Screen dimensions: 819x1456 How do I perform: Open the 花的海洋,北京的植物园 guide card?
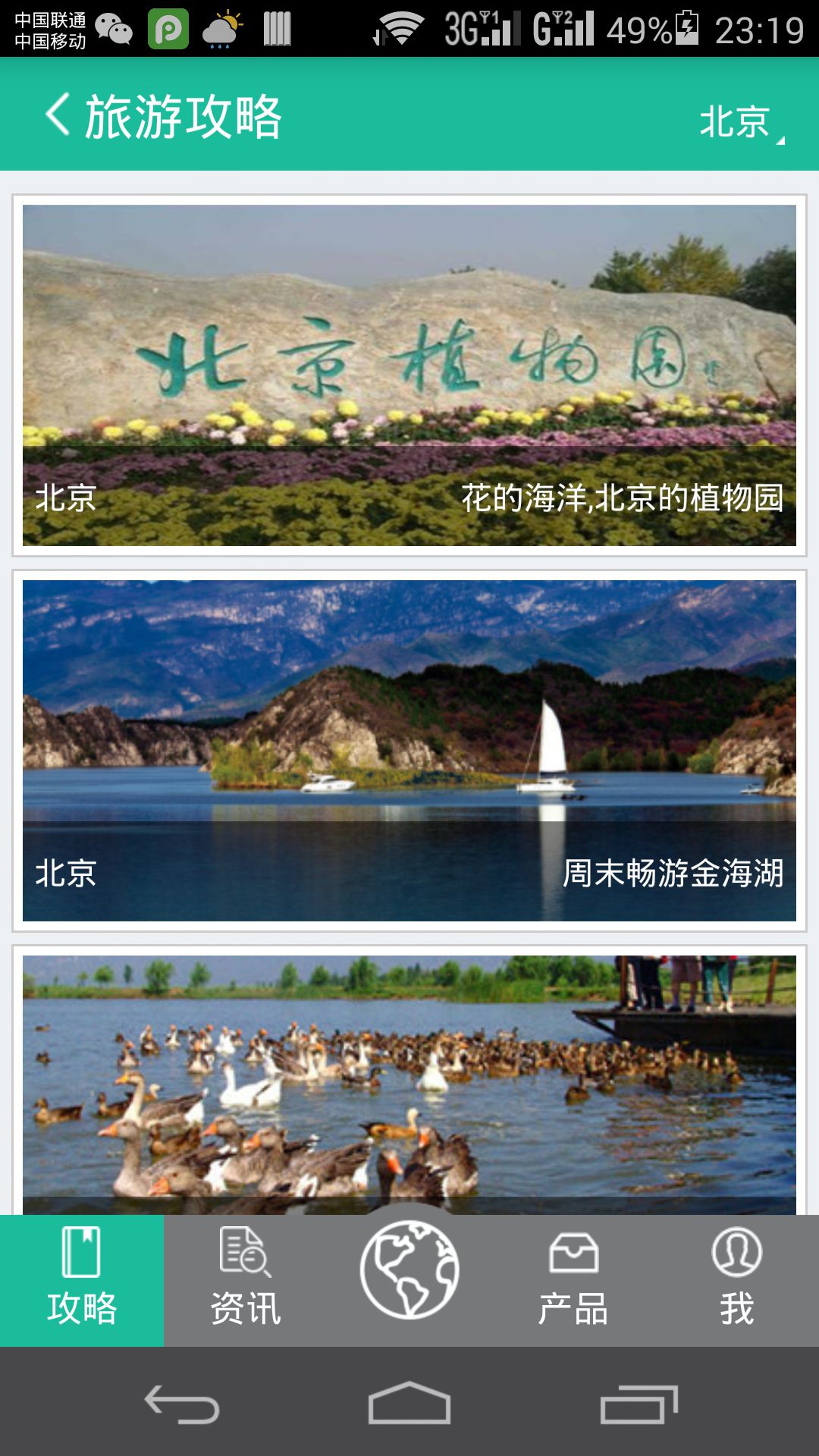[409, 375]
